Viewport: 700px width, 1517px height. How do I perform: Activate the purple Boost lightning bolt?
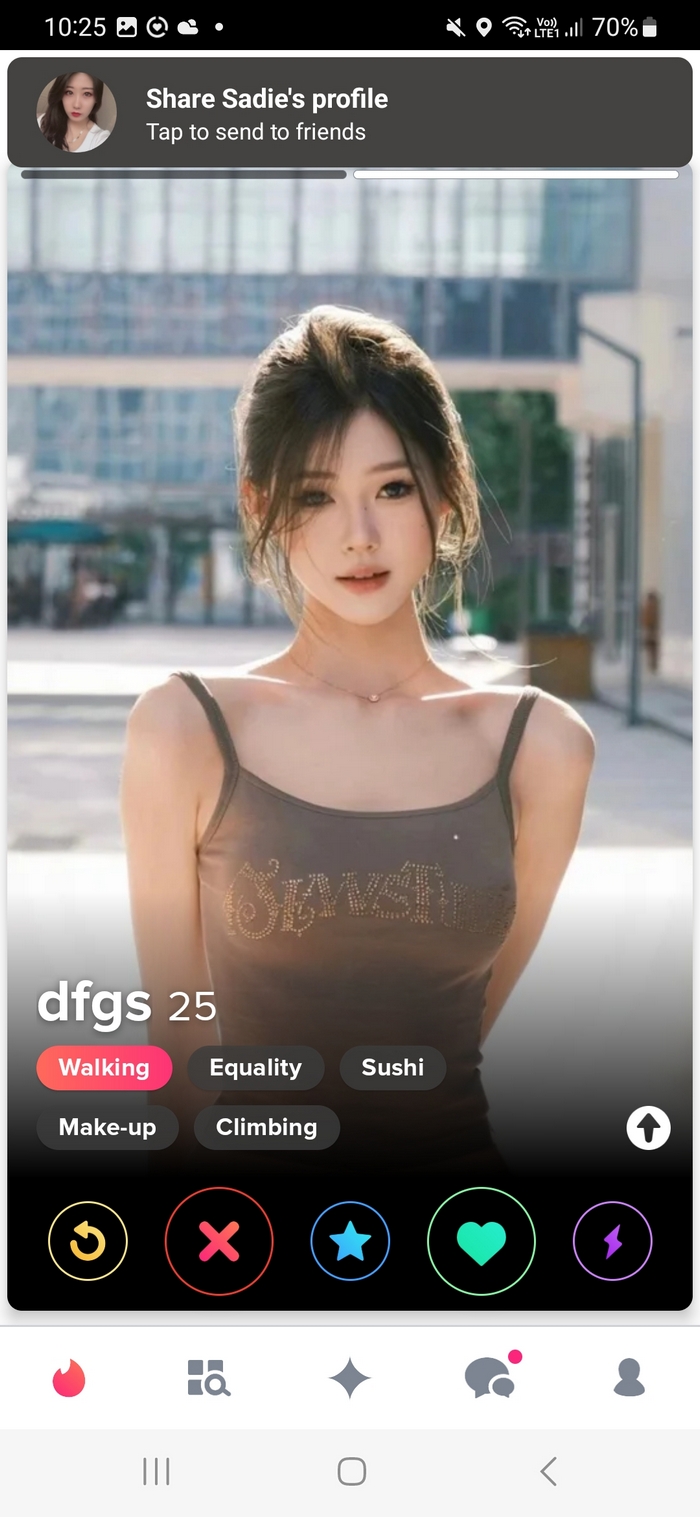612,1241
